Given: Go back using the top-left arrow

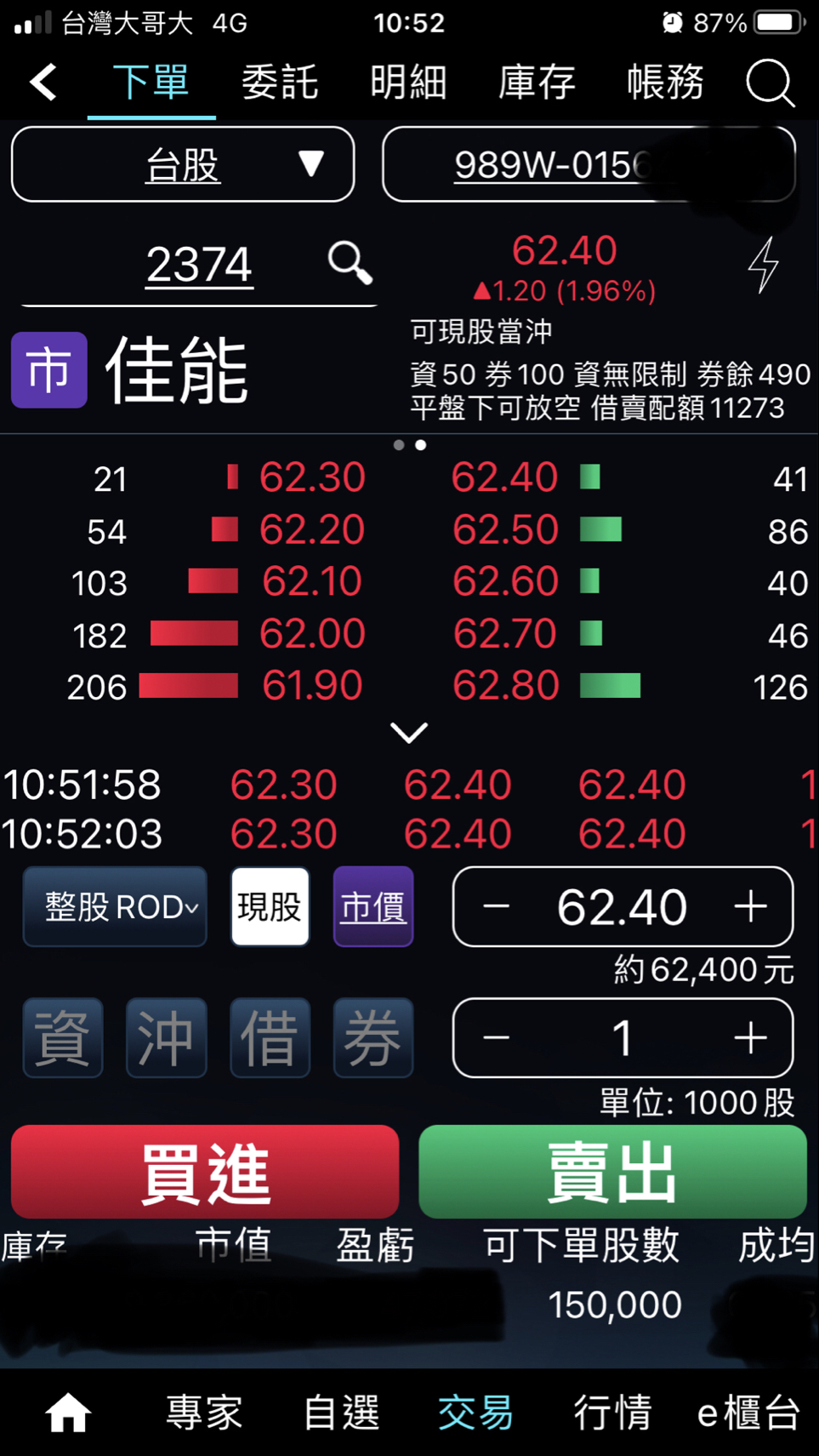Looking at the screenshot, I should click(x=43, y=83).
